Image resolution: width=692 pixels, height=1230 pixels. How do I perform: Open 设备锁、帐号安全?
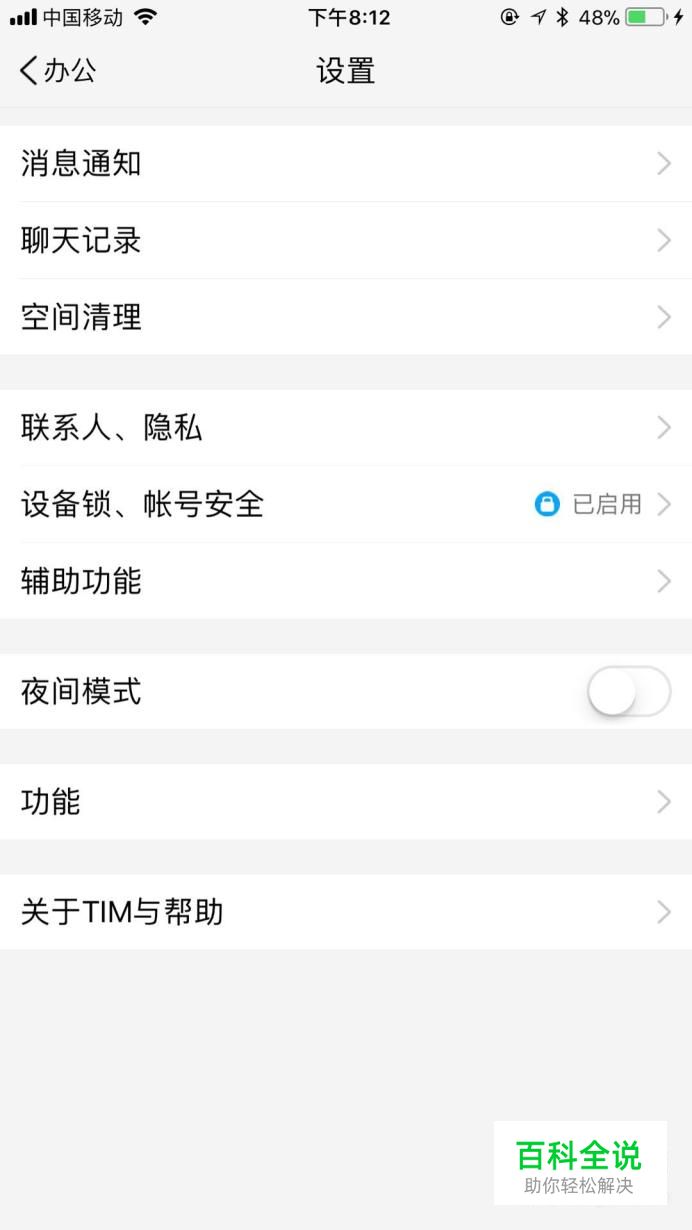click(x=346, y=505)
